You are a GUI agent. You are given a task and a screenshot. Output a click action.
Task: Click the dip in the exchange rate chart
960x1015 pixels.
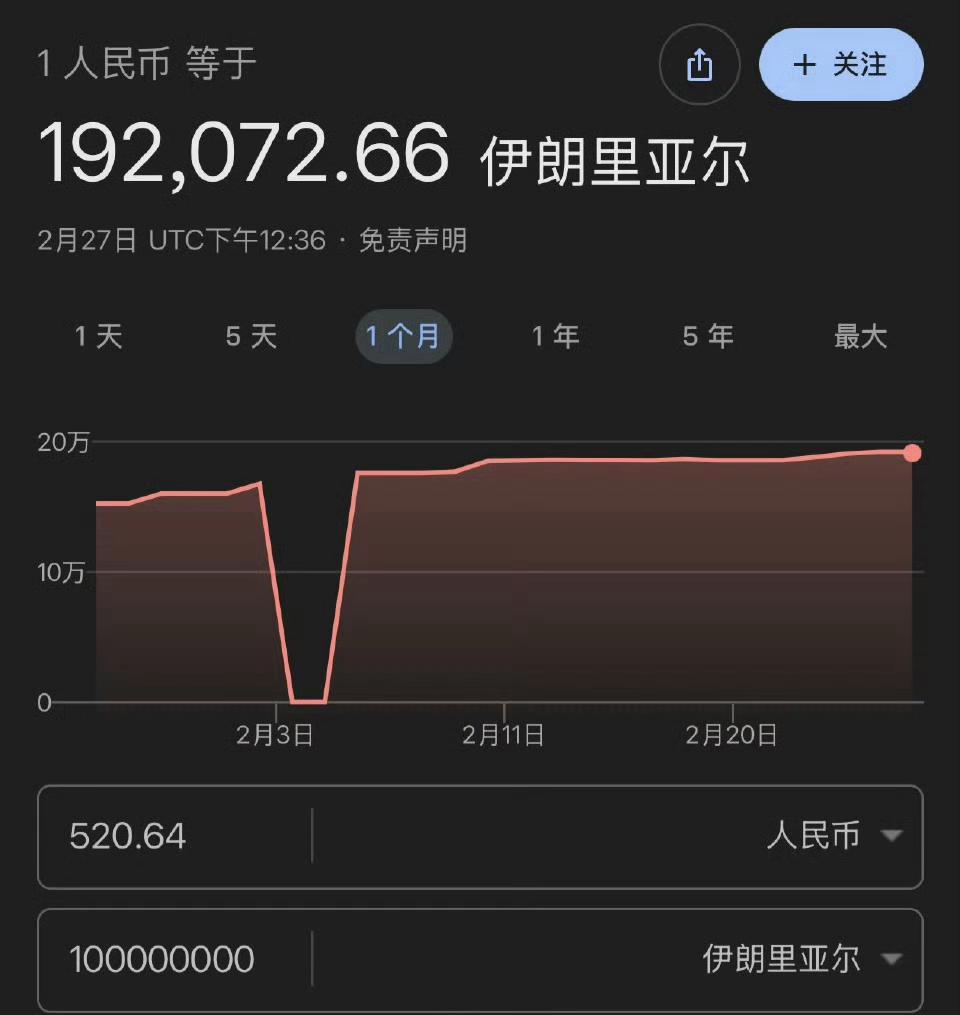click(x=307, y=698)
